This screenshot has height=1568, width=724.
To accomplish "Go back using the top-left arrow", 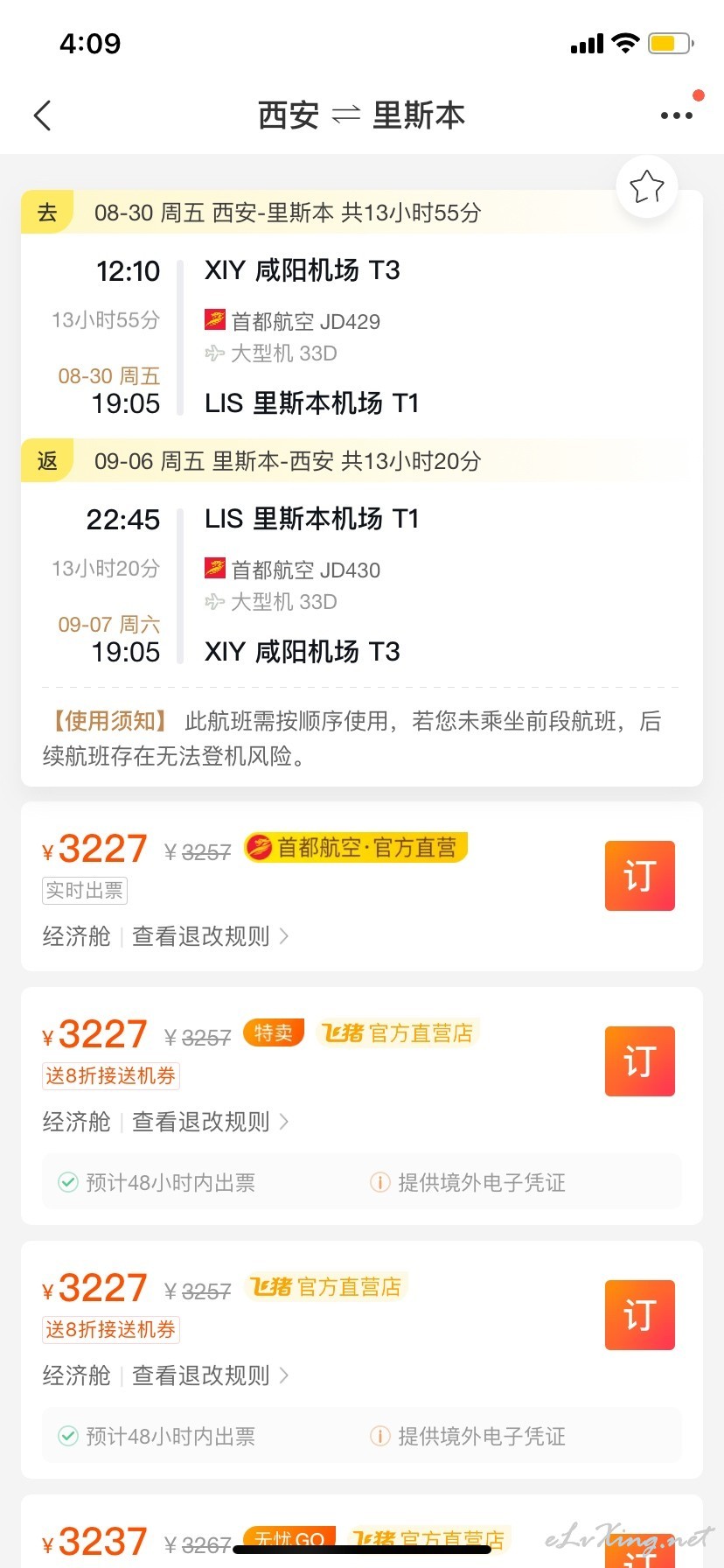I will (x=42, y=115).
